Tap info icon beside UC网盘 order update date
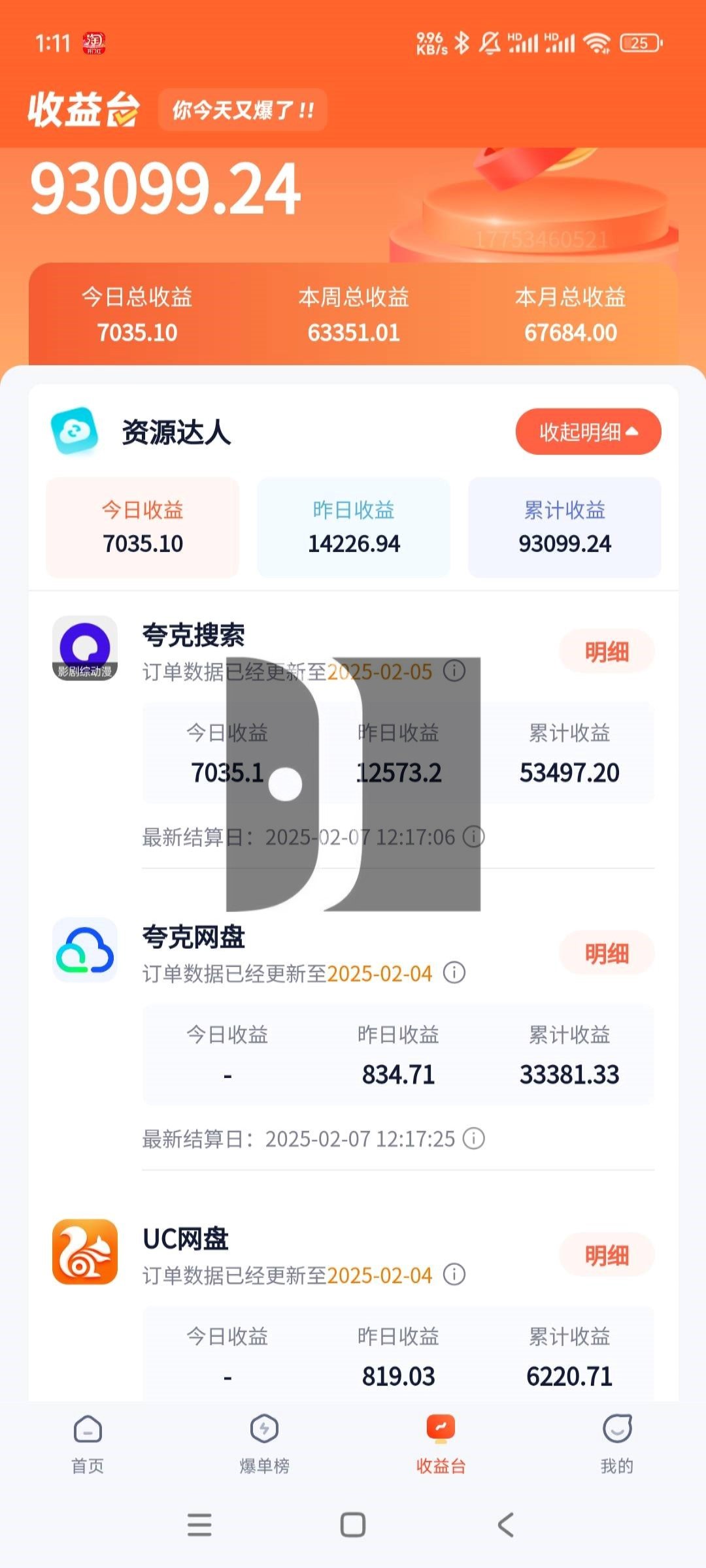The image size is (706, 1568). tap(454, 1275)
